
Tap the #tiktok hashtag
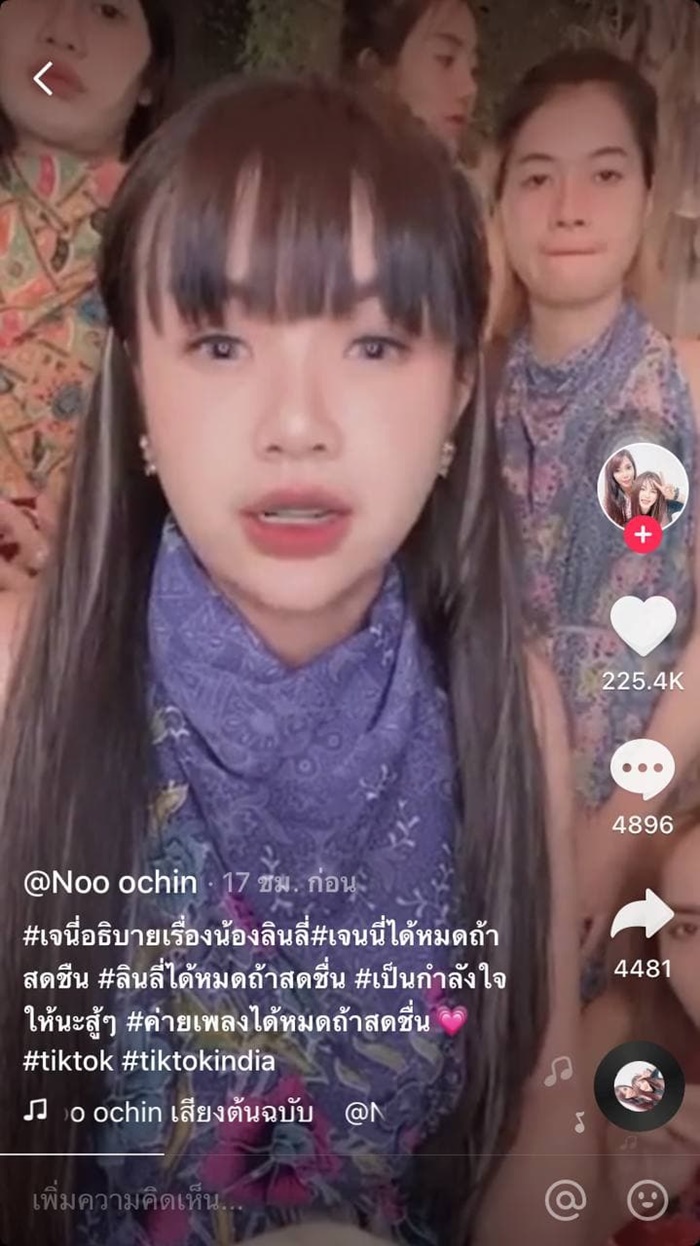[69, 1061]
